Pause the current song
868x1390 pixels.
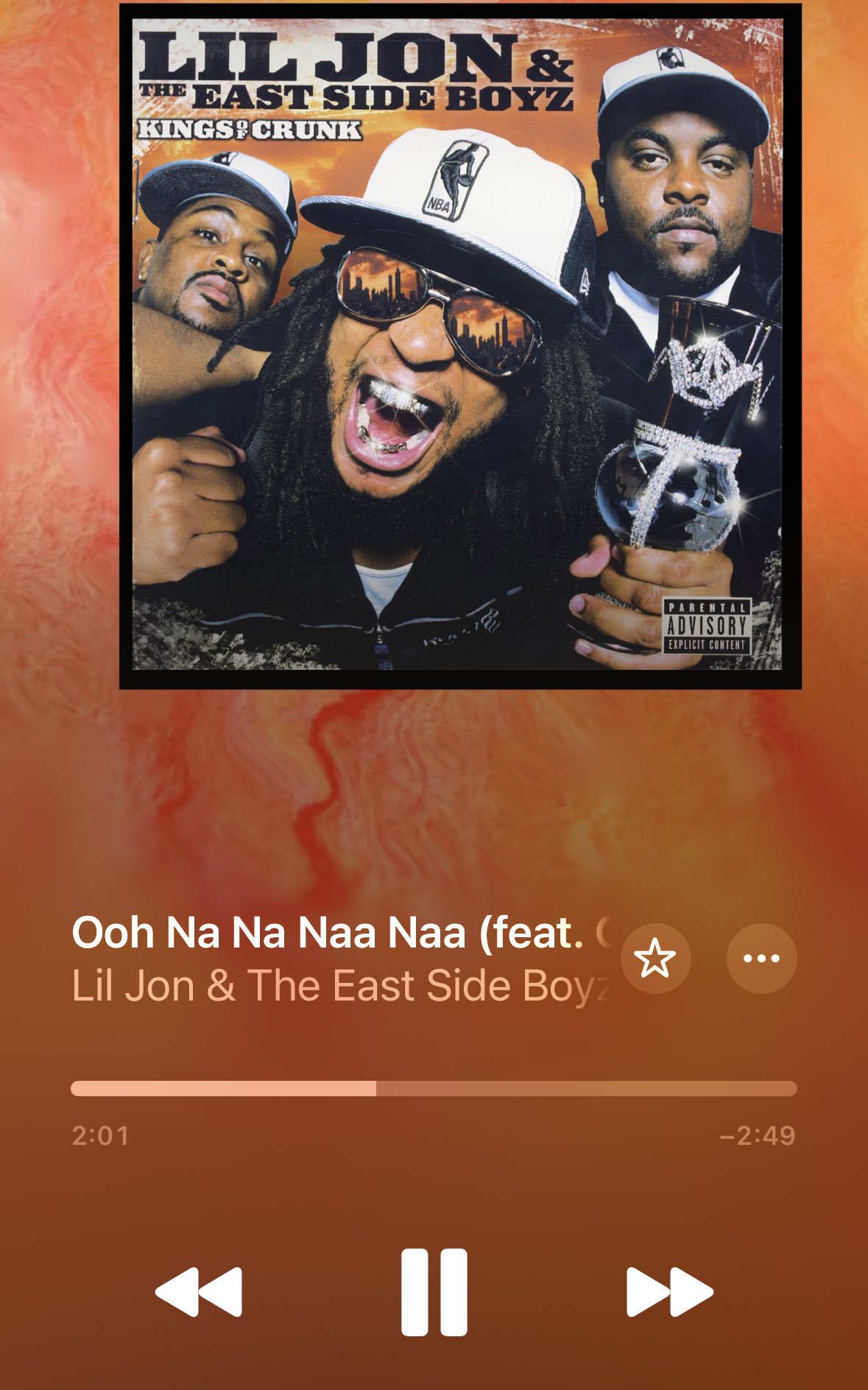click(434, 1292)
